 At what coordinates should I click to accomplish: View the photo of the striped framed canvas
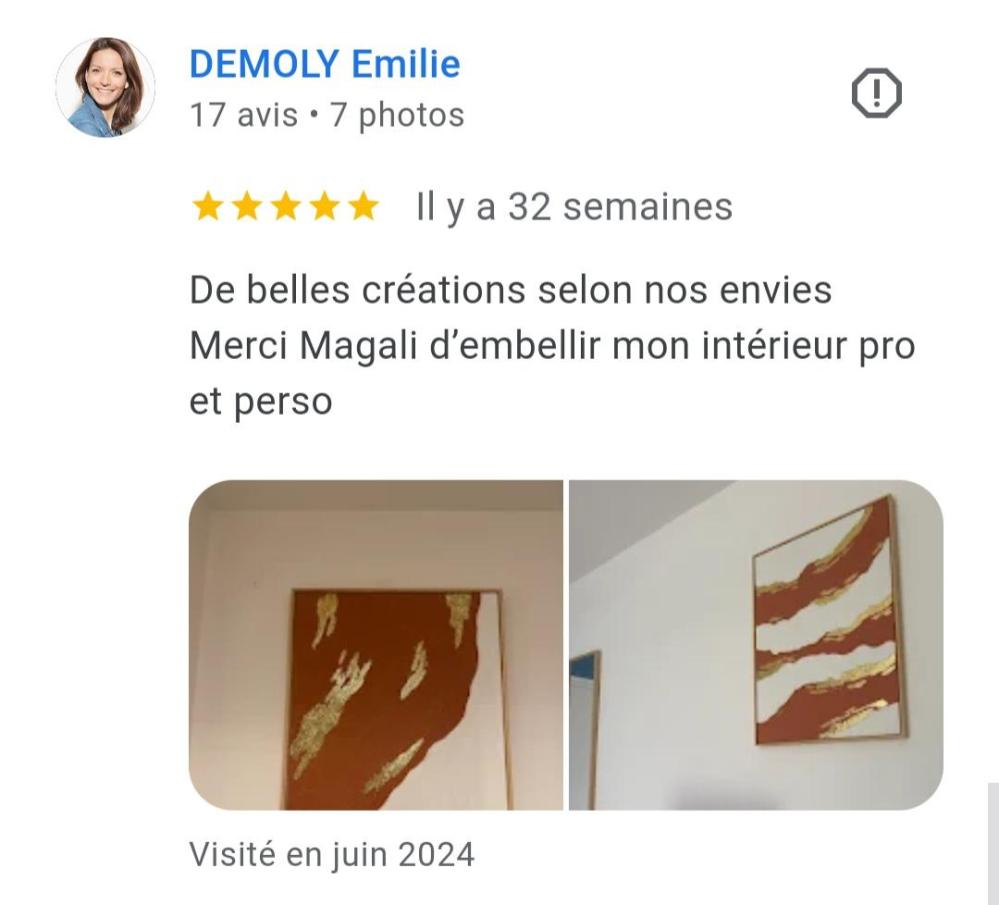756,645
